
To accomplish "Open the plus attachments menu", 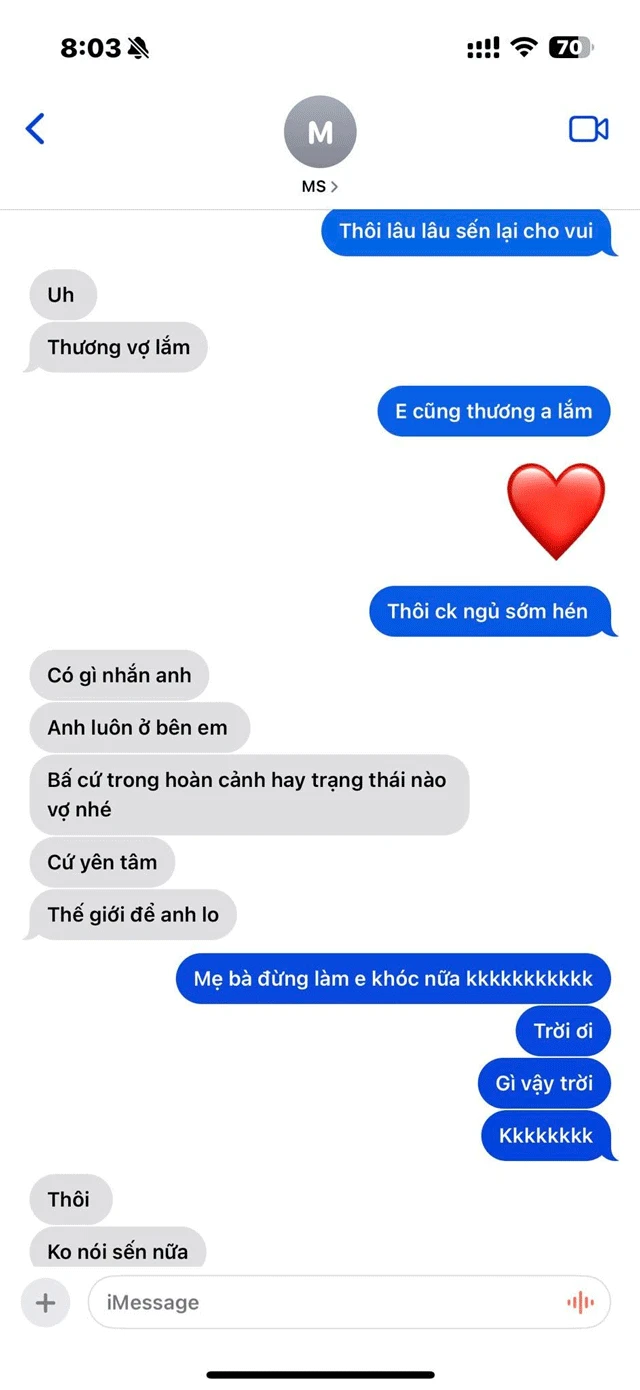I will [45, 1302].
